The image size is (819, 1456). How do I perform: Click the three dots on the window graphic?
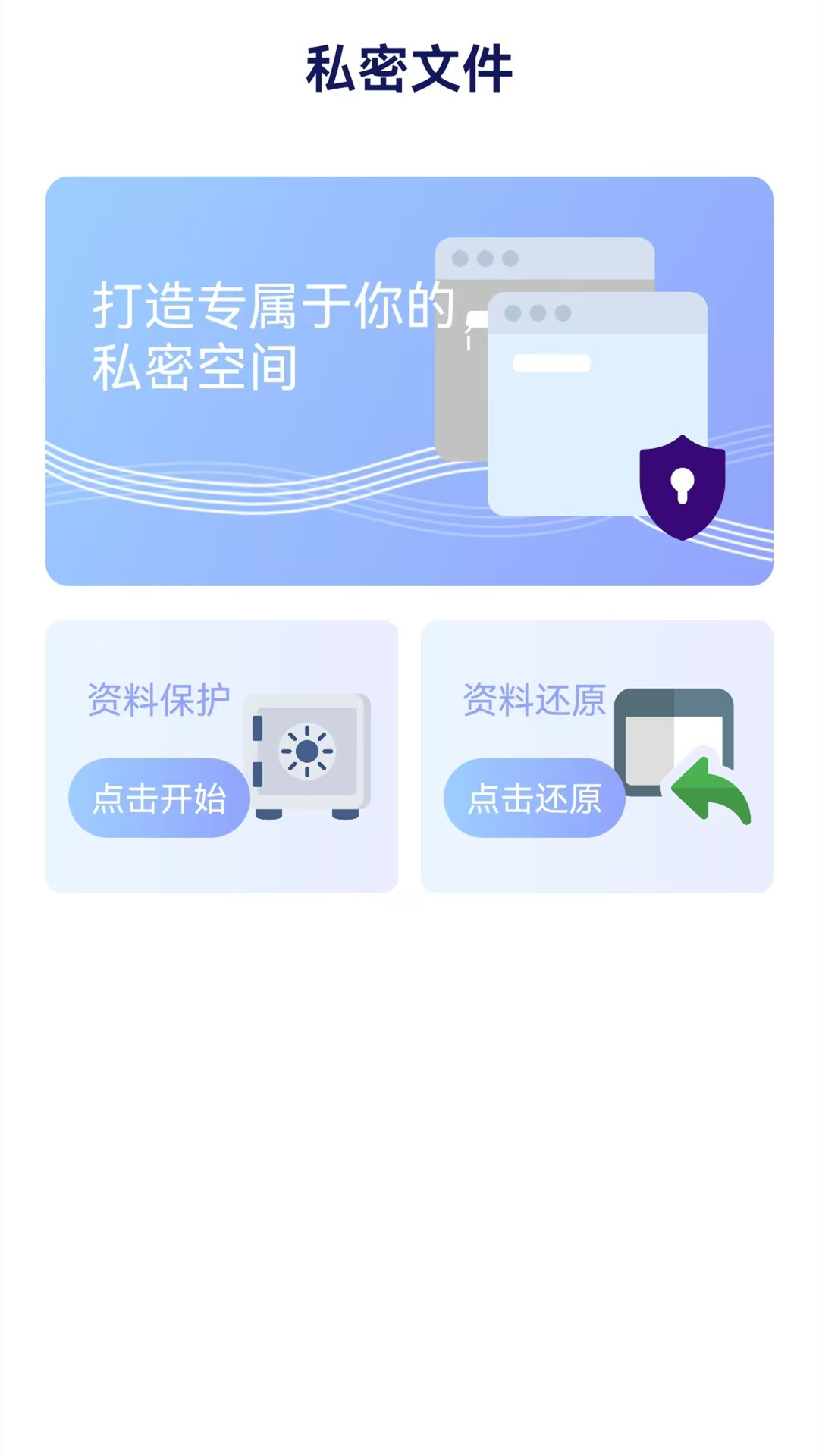coord(538,311)
